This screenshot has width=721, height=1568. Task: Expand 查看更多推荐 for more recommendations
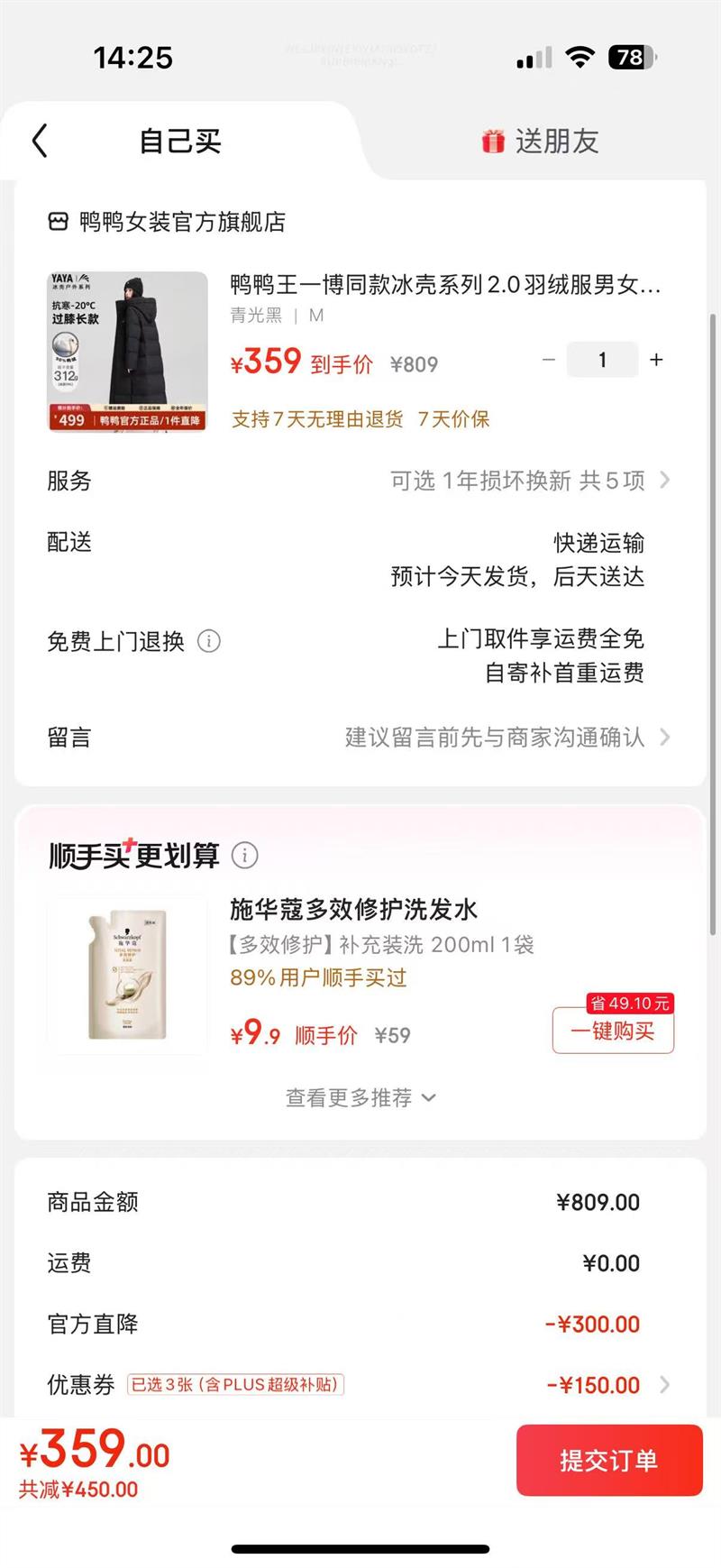tap(360, 1097)
